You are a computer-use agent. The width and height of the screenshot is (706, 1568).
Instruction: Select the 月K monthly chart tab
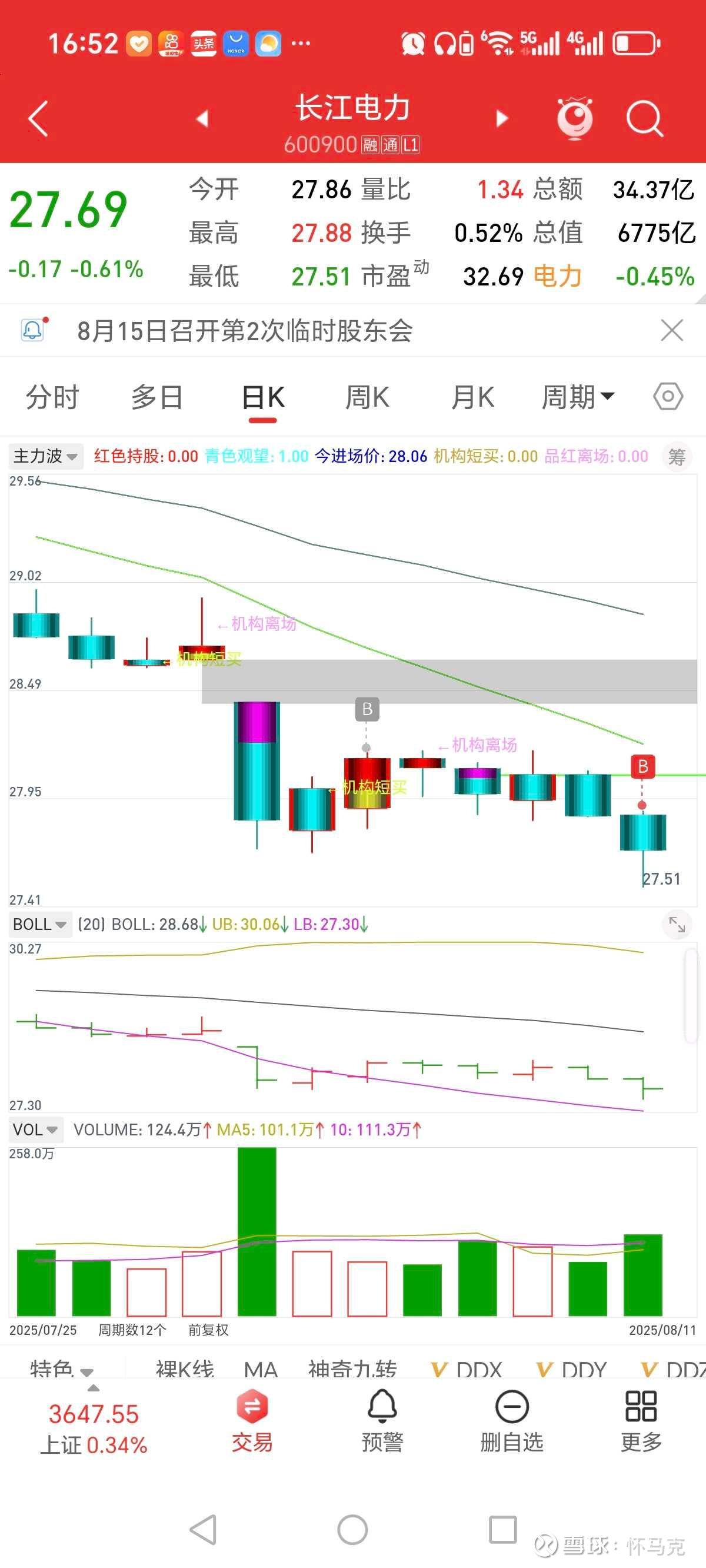click(x=472, y=397)
